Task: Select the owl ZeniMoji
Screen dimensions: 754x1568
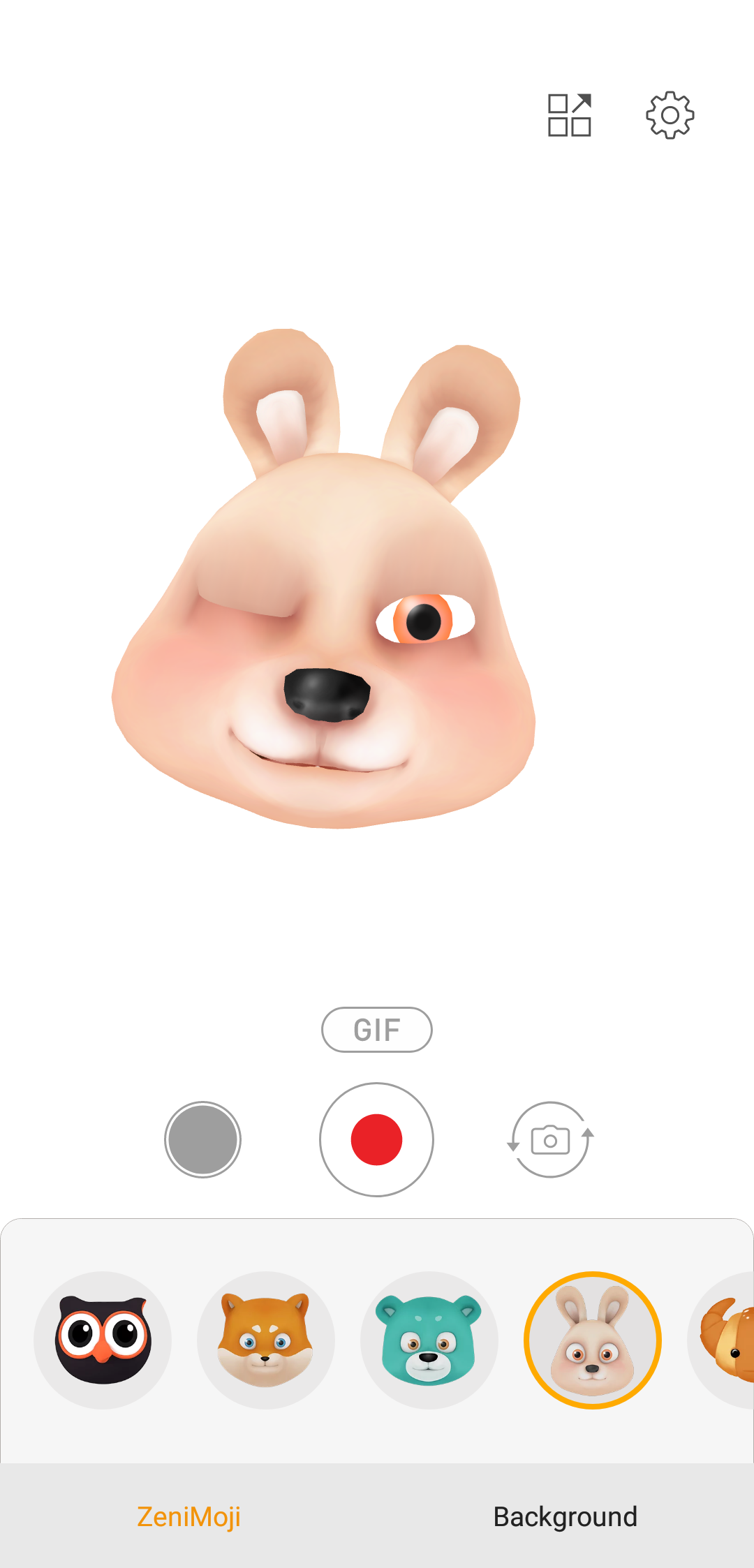Action: (x=103, y=1340)
